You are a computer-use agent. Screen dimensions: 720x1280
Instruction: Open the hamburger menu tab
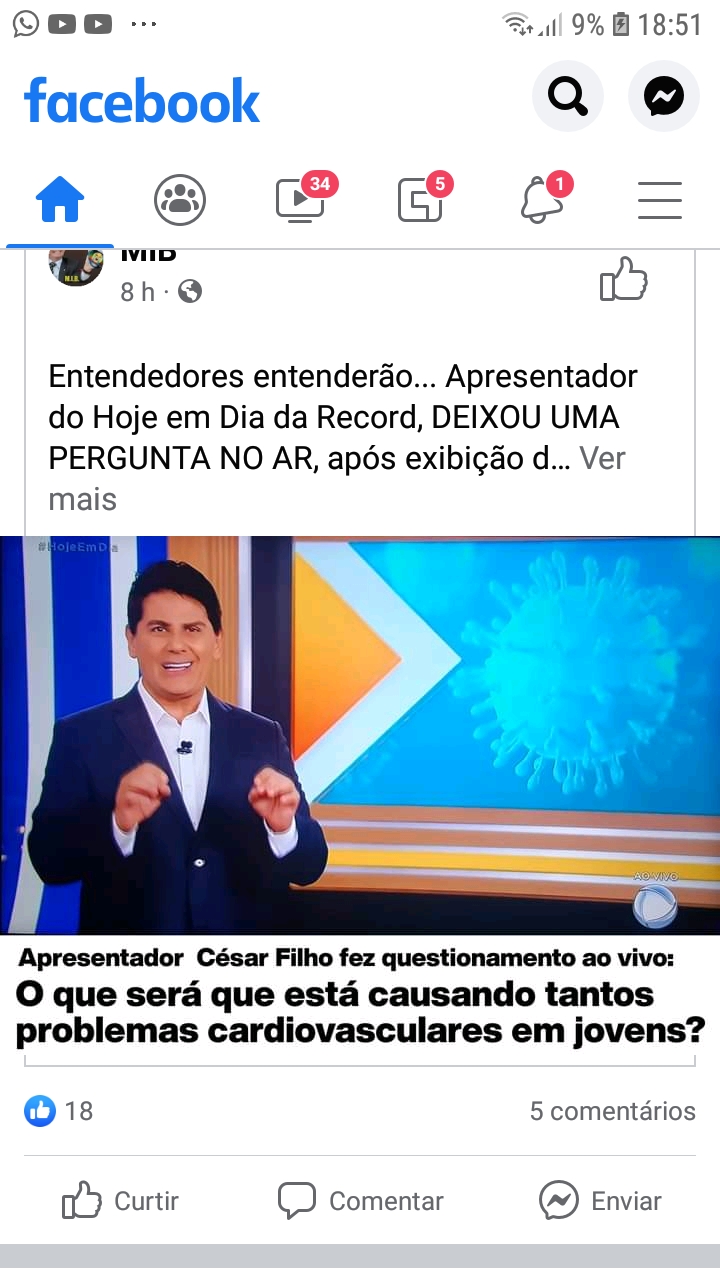point(660,200)
